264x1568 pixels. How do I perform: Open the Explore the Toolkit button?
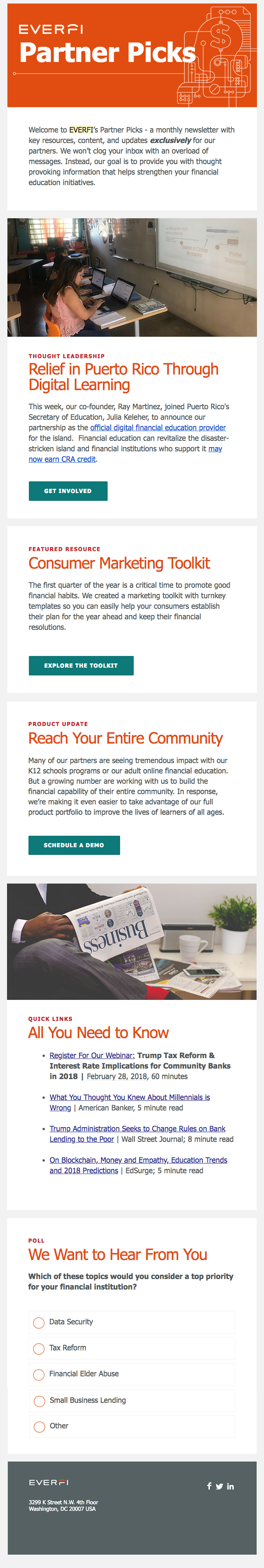click(x=80, y=665)
